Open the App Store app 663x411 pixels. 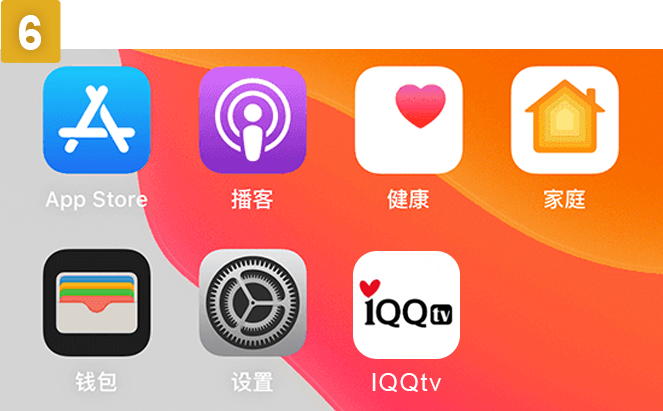(x=96, y=120)
